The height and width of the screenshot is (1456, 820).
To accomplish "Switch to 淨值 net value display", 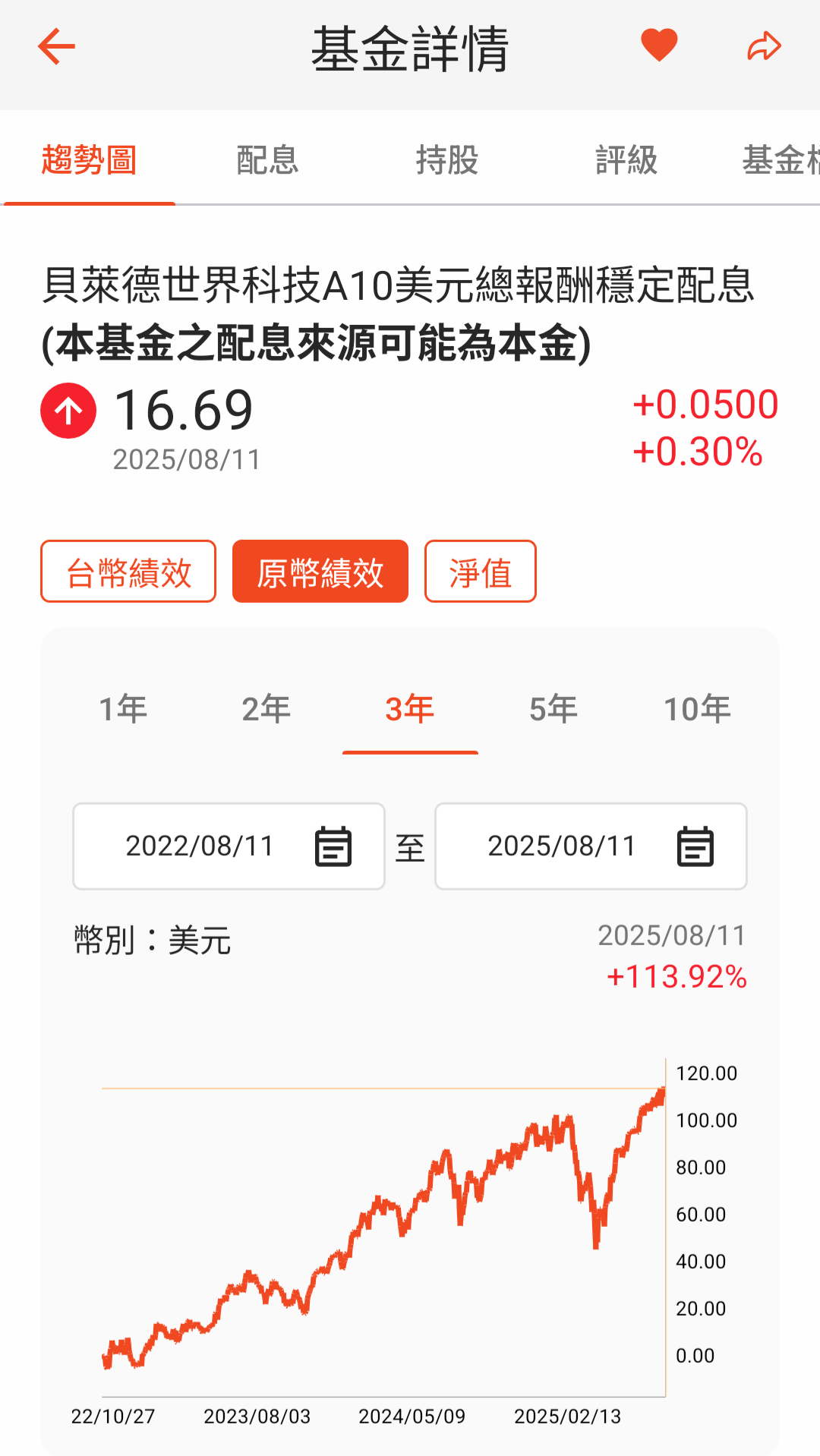I will point(481,571).
